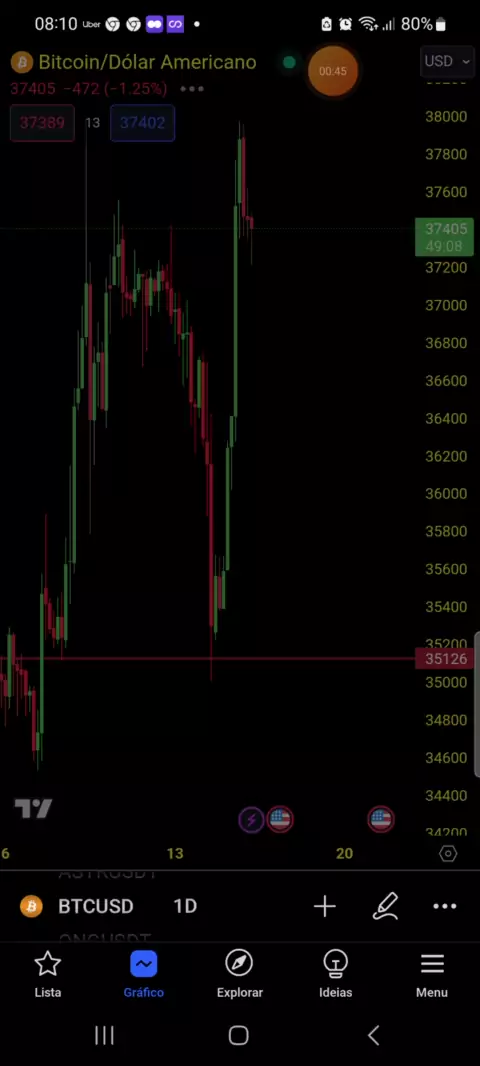Viewport: 480px width, 1066px height.
Task: Select the Gráfico tab
Action: tap(143, 976)
